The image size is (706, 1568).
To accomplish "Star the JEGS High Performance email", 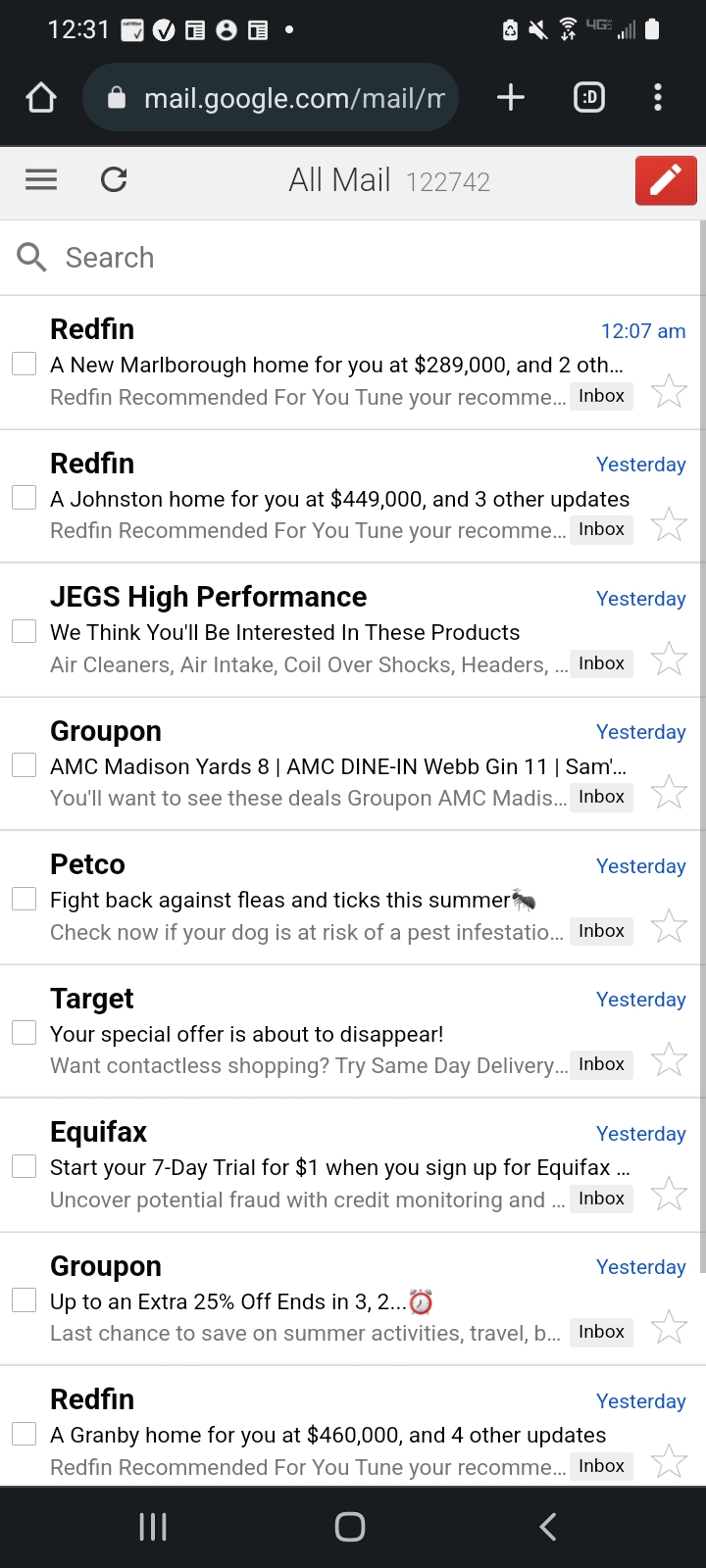I will (669, 659).
